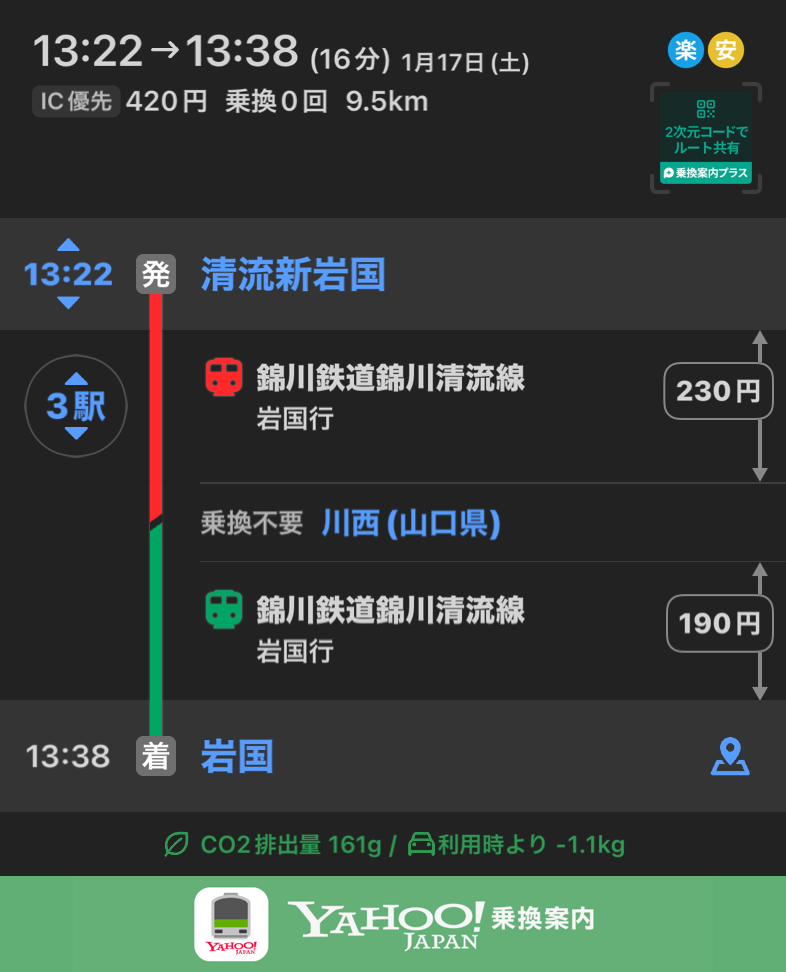This screenshot has width=786, height=972.
Task: Open the 190円 fare details
Action: tap(719, 624)
